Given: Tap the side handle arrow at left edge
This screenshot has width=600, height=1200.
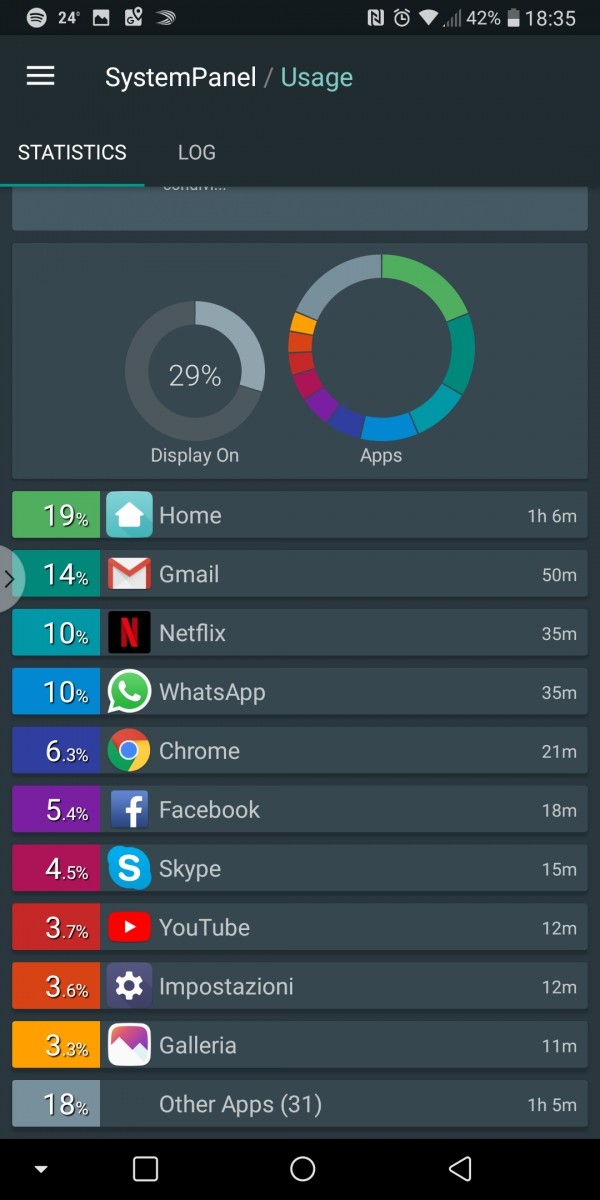Looking at the screenshot, I should click(x=9, y=578).
